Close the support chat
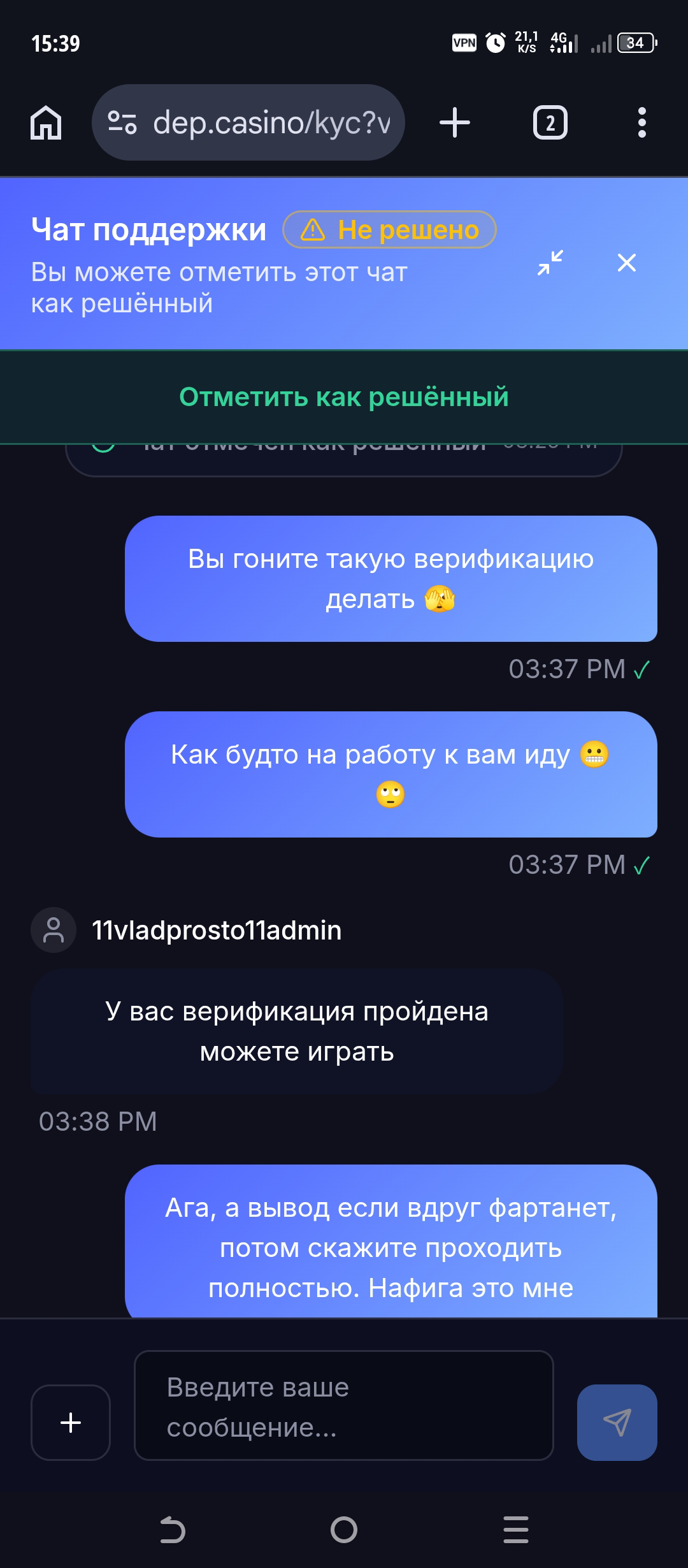Image resolution: width=688 pixels, height=1568 pixels. point(627,263)
